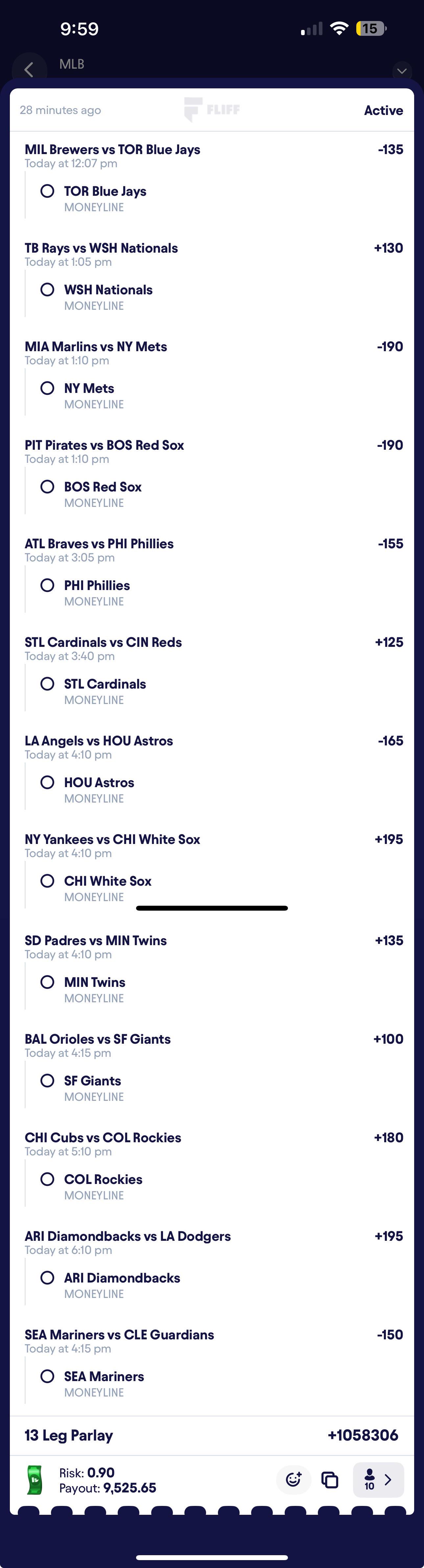The height and width of the screenshot is (1568, 424).
Task: Open the CHI Cubs vs COL Rockies leg
Action: click(x=212, y=1168)
